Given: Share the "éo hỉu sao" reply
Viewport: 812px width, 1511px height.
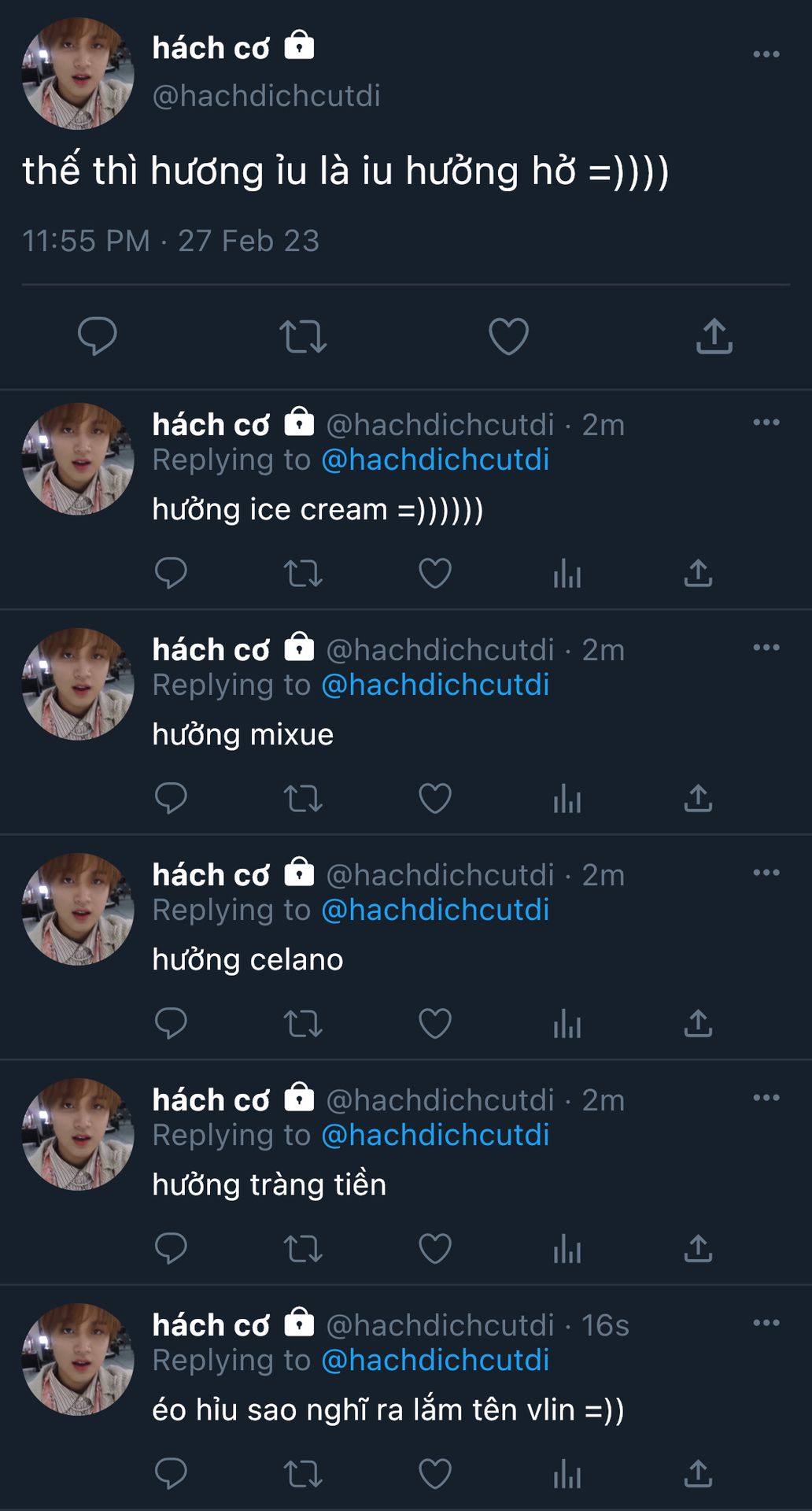Looking at the screenshot, I should [x=698, y=1474].
